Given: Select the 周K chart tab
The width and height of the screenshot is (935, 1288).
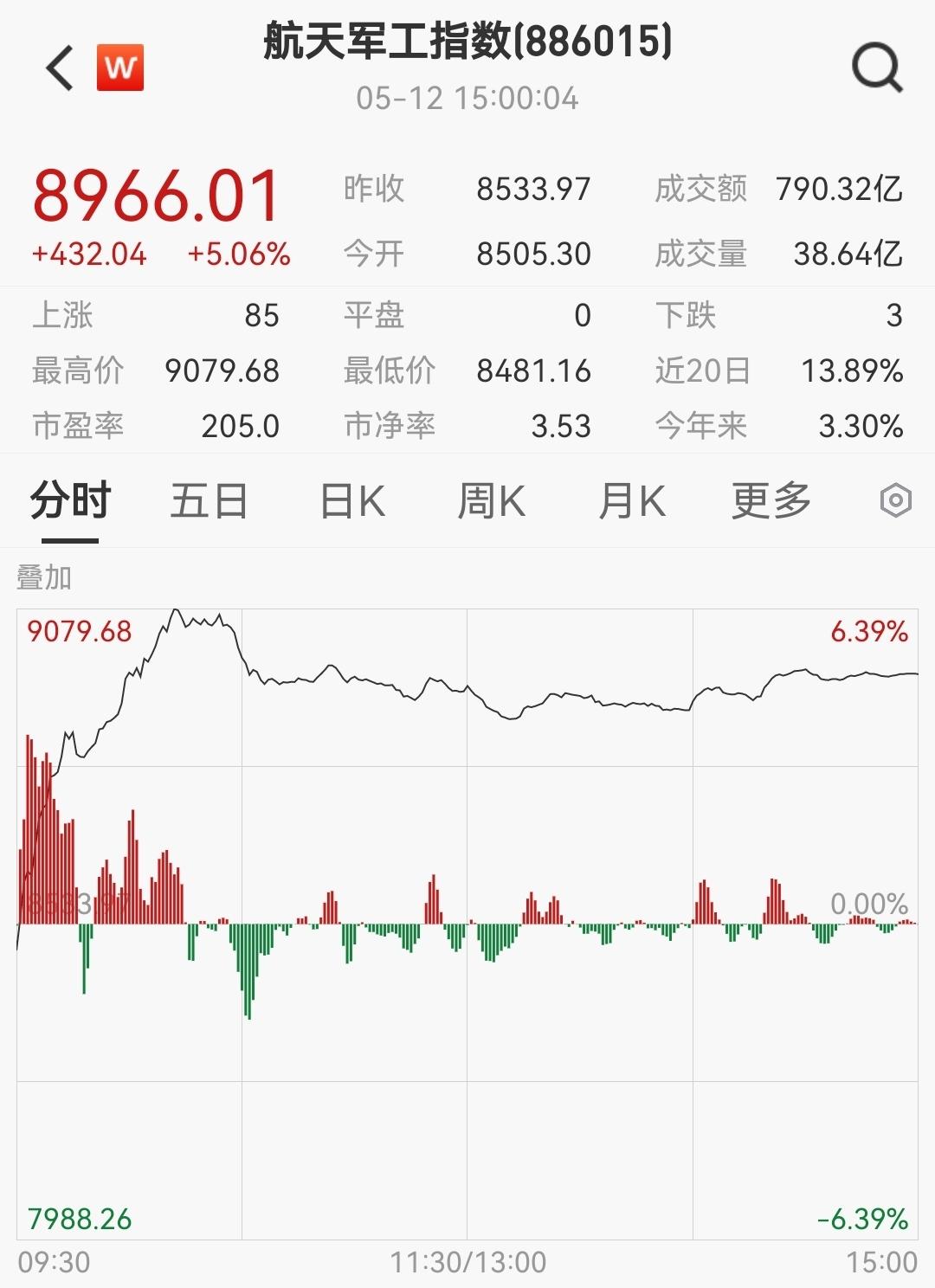Looking at the screenshot, I should point(491,501).
